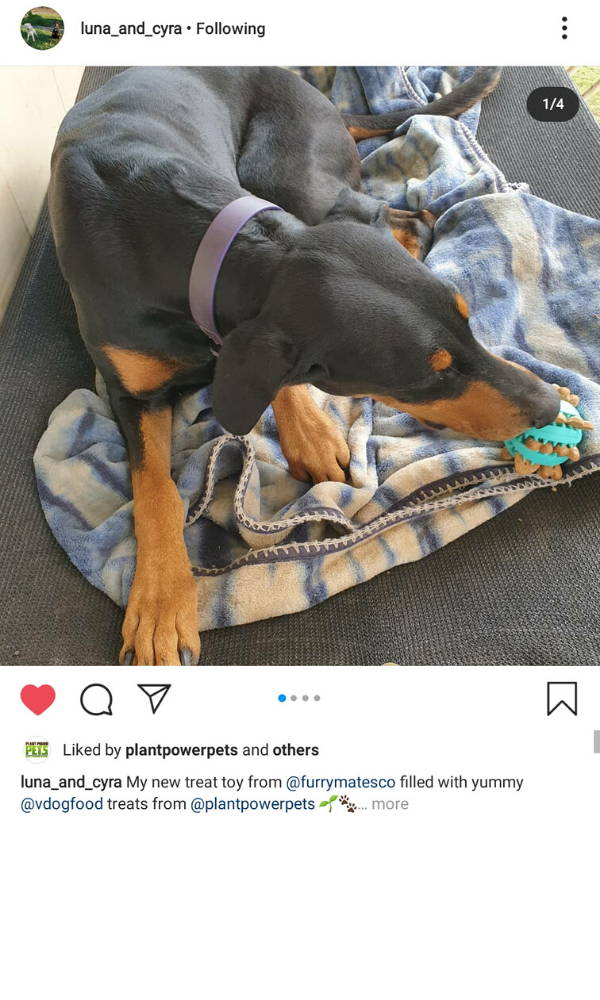This screenshot has height=1000, width=600.
Task: Visit the @vdogfood mention in caption
Action: pyautogui.click(x=62, y=804)
